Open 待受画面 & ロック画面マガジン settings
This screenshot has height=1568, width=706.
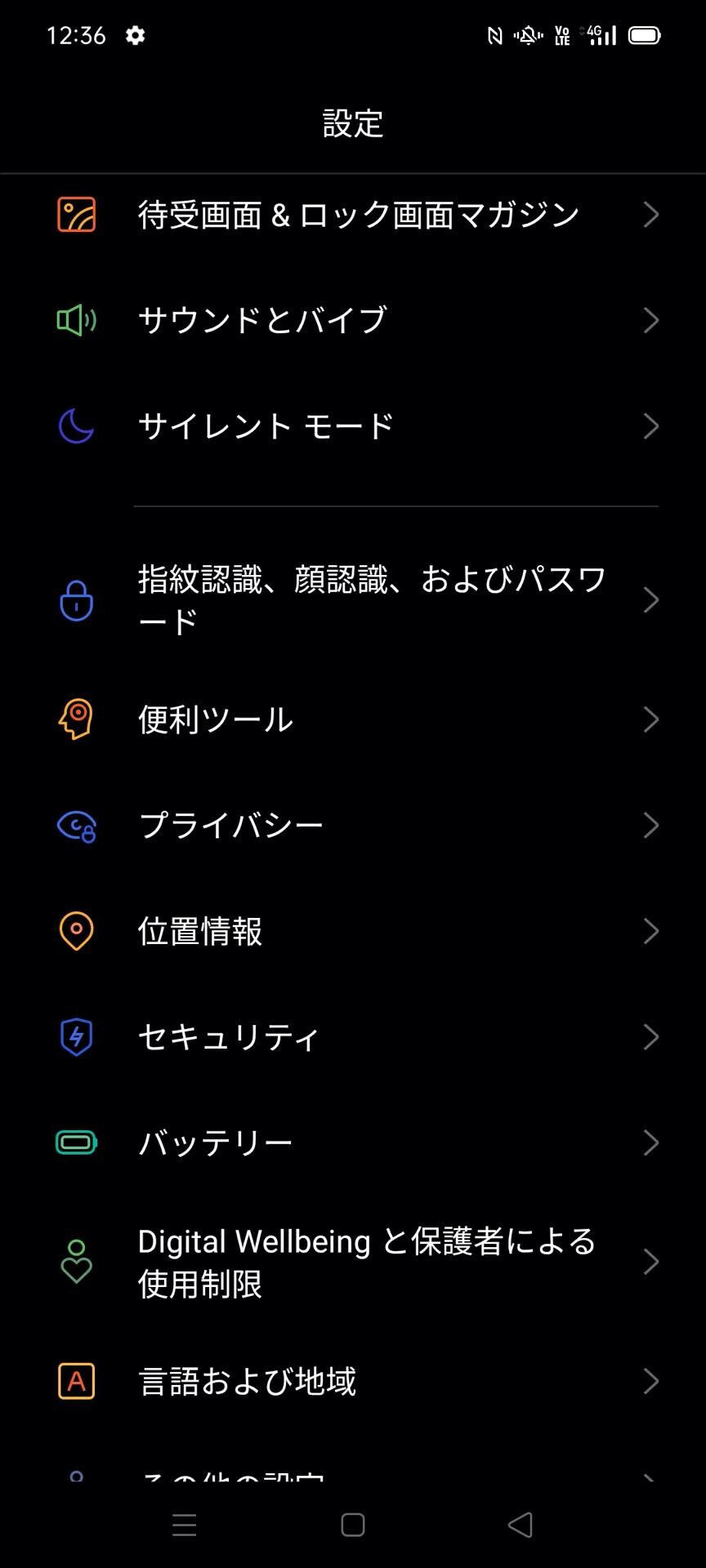(x=353, y=215)
